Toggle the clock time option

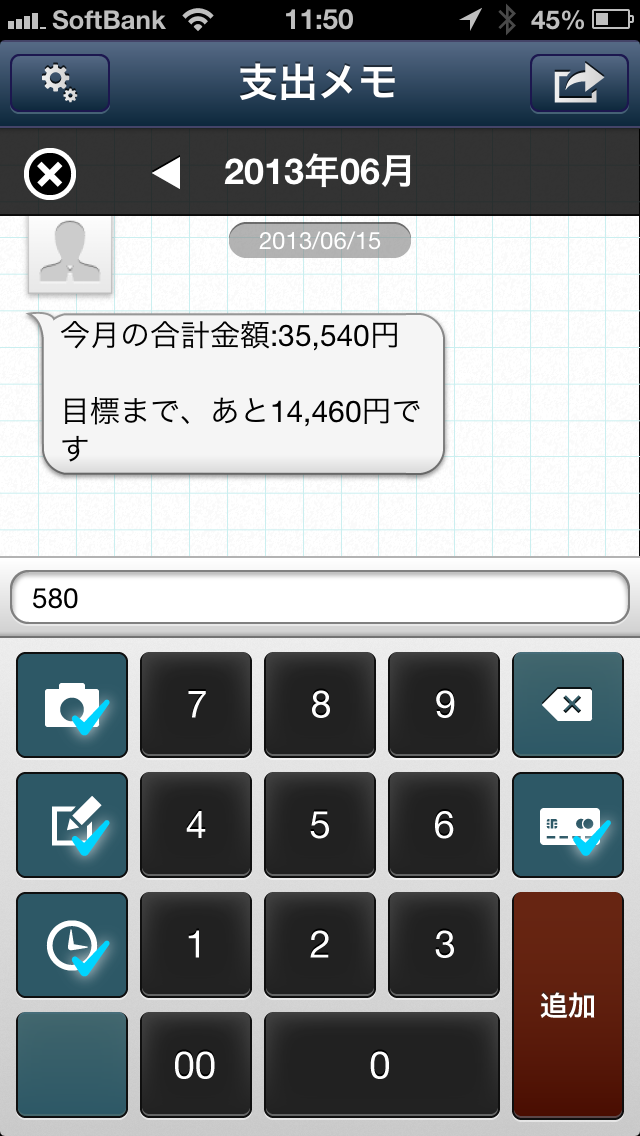click(x=72, y=945)
